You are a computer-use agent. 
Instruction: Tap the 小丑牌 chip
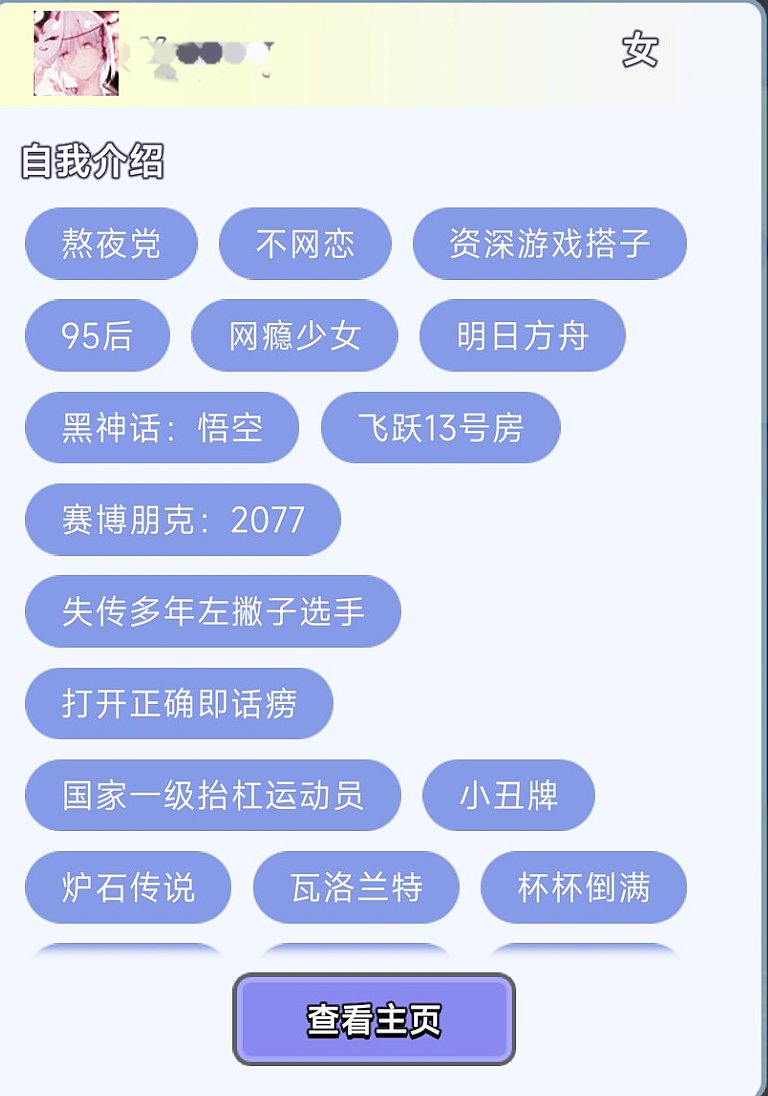(508, 795)
